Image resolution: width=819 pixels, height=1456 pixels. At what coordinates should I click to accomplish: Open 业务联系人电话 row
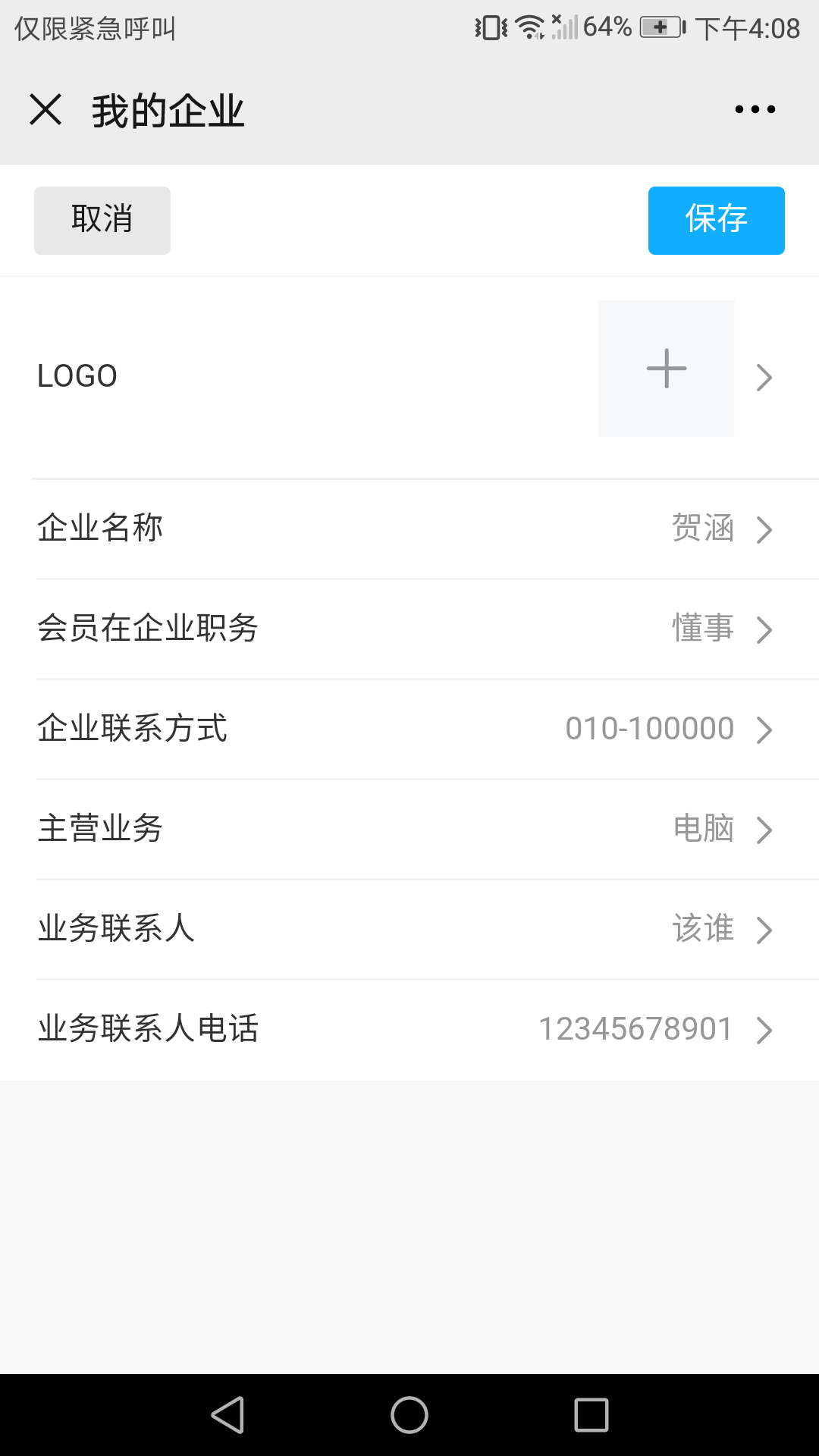coord(409,1029)
